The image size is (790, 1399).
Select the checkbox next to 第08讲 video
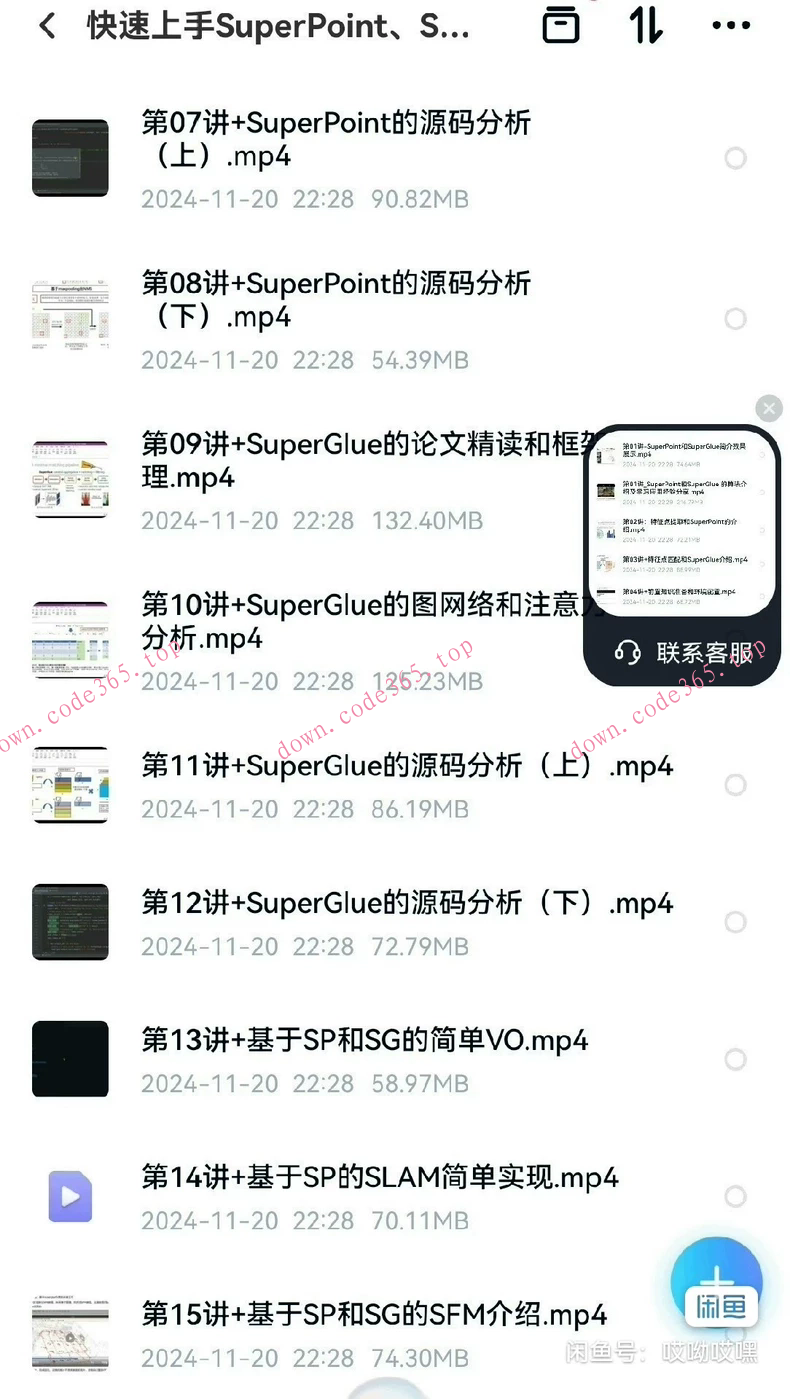coord(735,319)
